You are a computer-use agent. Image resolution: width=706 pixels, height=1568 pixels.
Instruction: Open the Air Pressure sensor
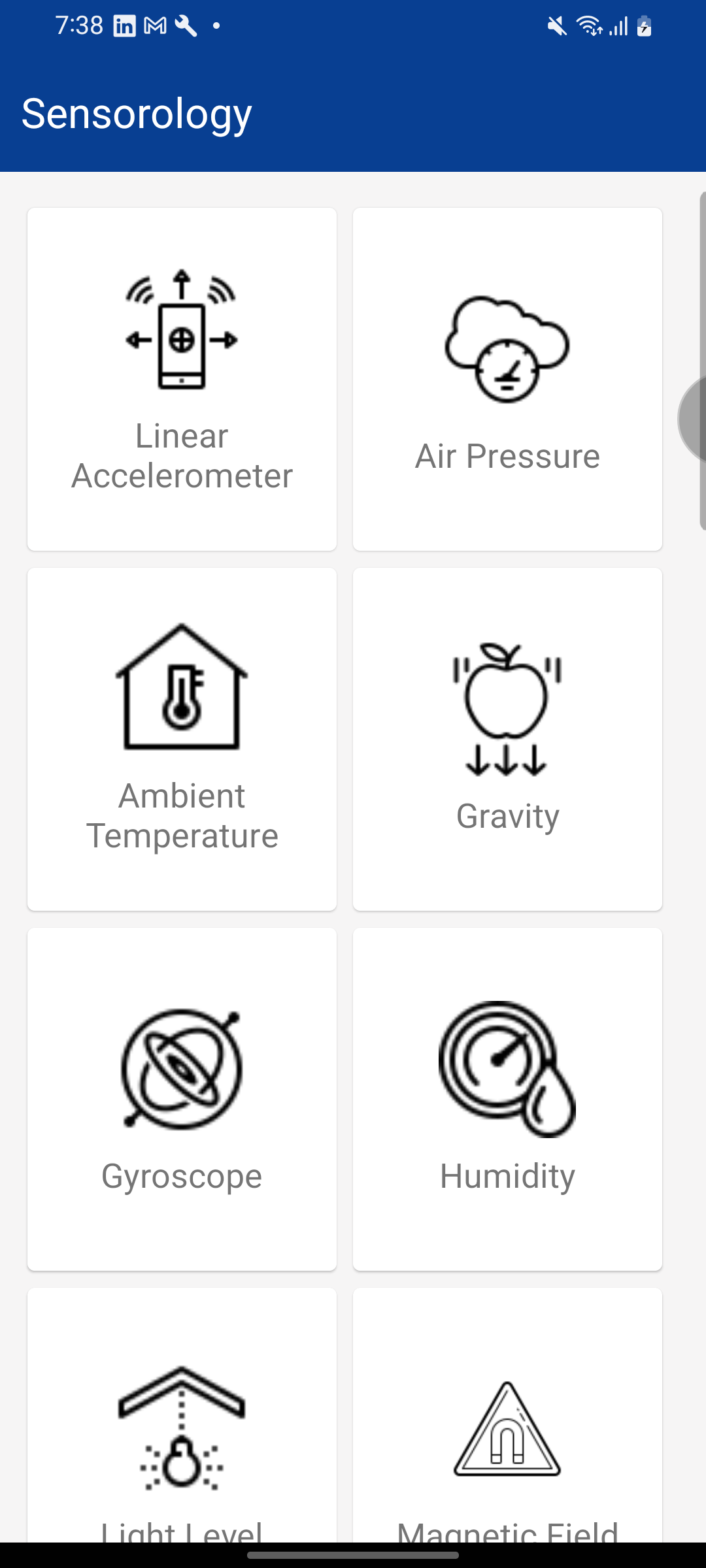pos(507,379)
